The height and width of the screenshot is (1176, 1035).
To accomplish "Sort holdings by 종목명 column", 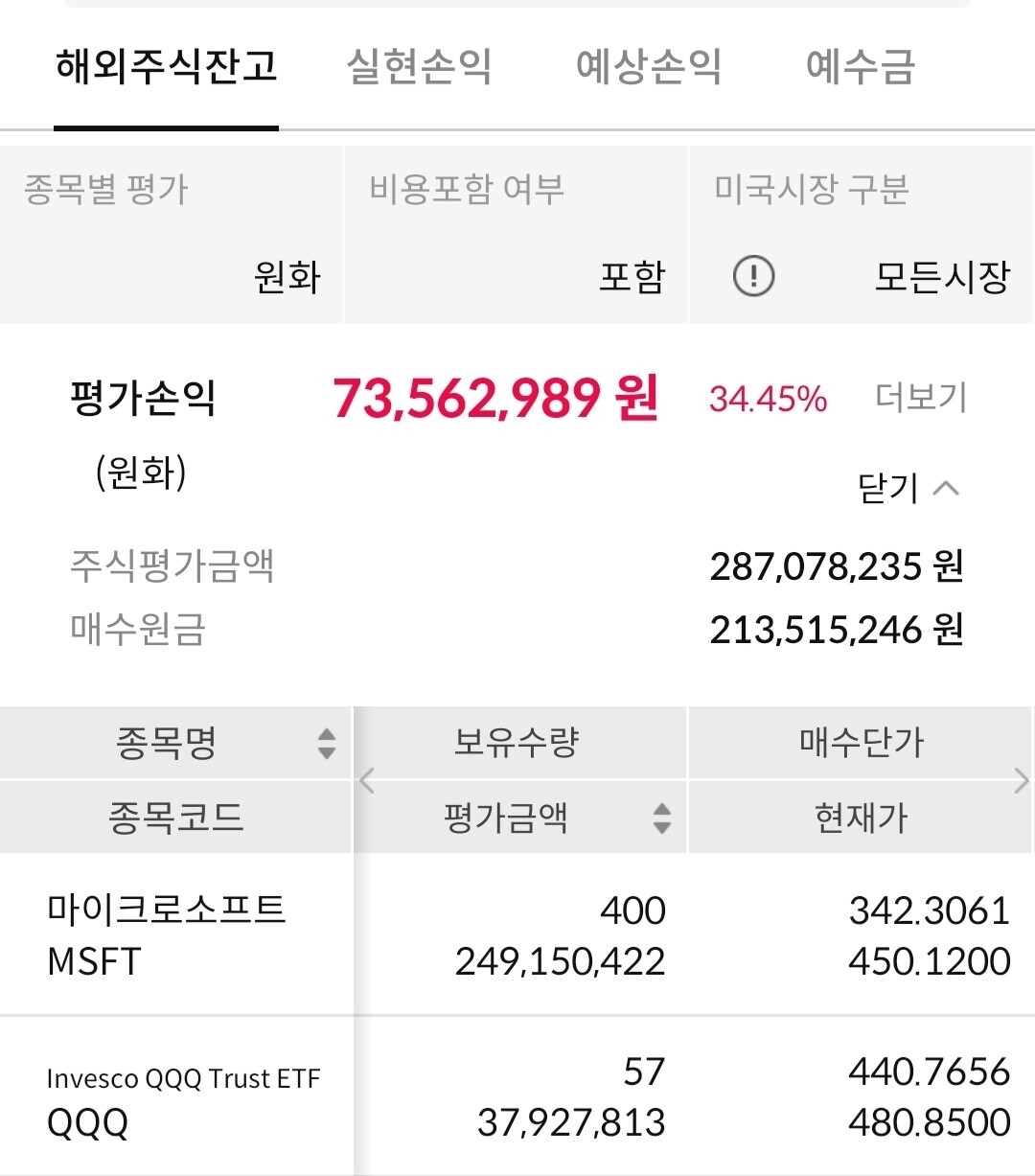I will pyautogui.click(x=326, y=743).
